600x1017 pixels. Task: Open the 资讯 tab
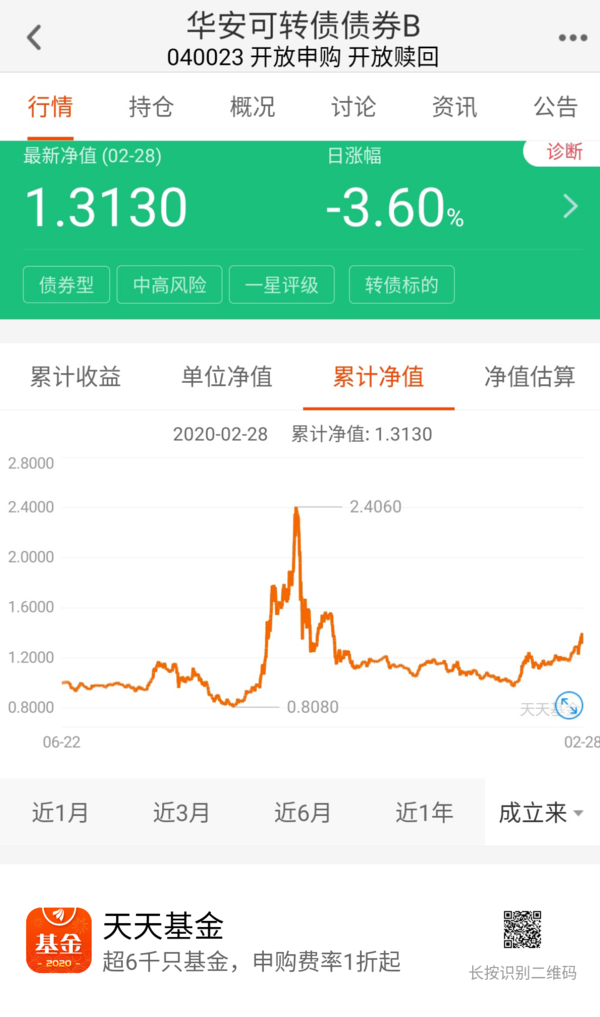tap(455, 107)
